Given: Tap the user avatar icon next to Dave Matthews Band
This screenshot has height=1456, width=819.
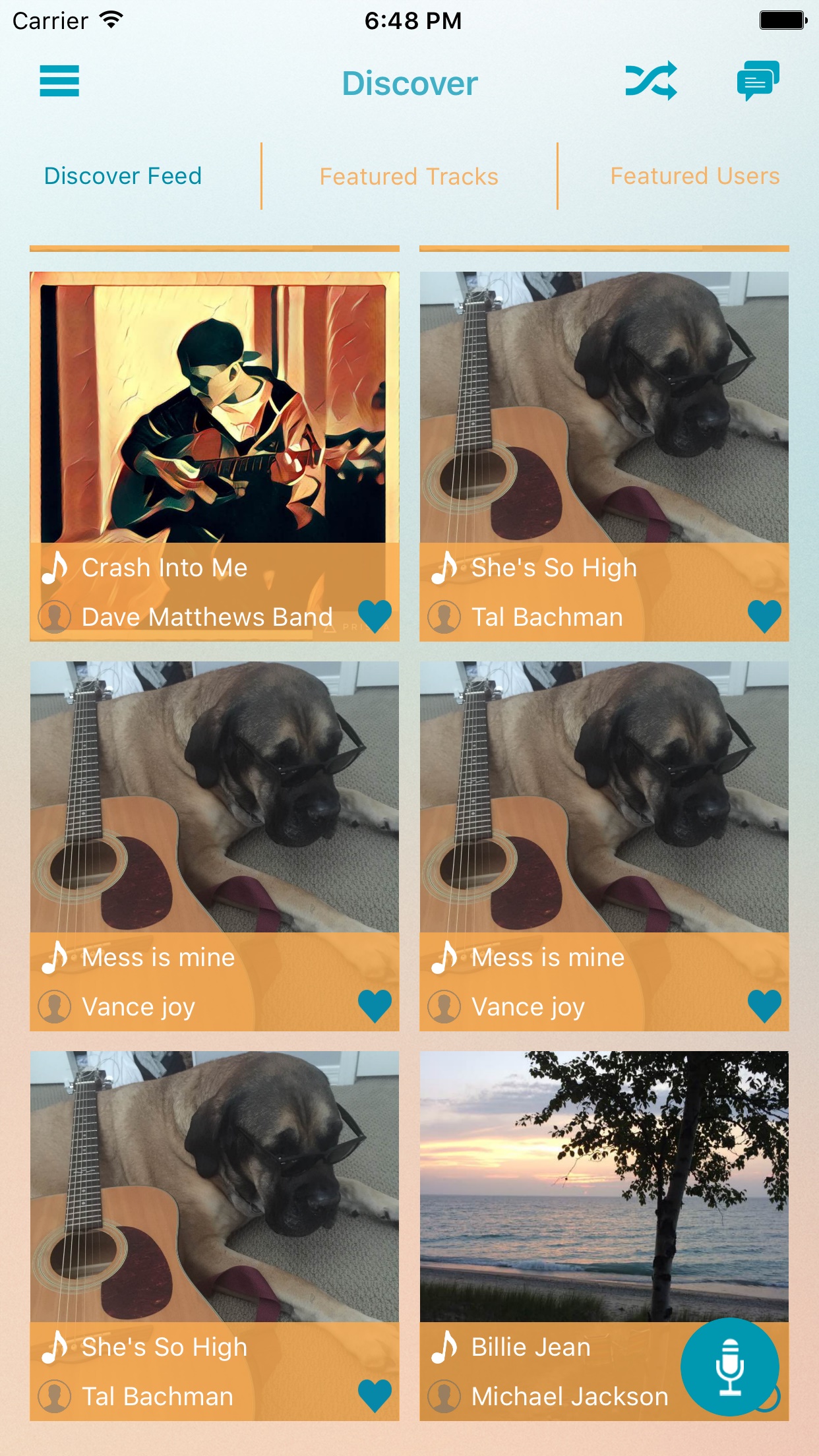Looking at the screenshot, I should [55, 617].
